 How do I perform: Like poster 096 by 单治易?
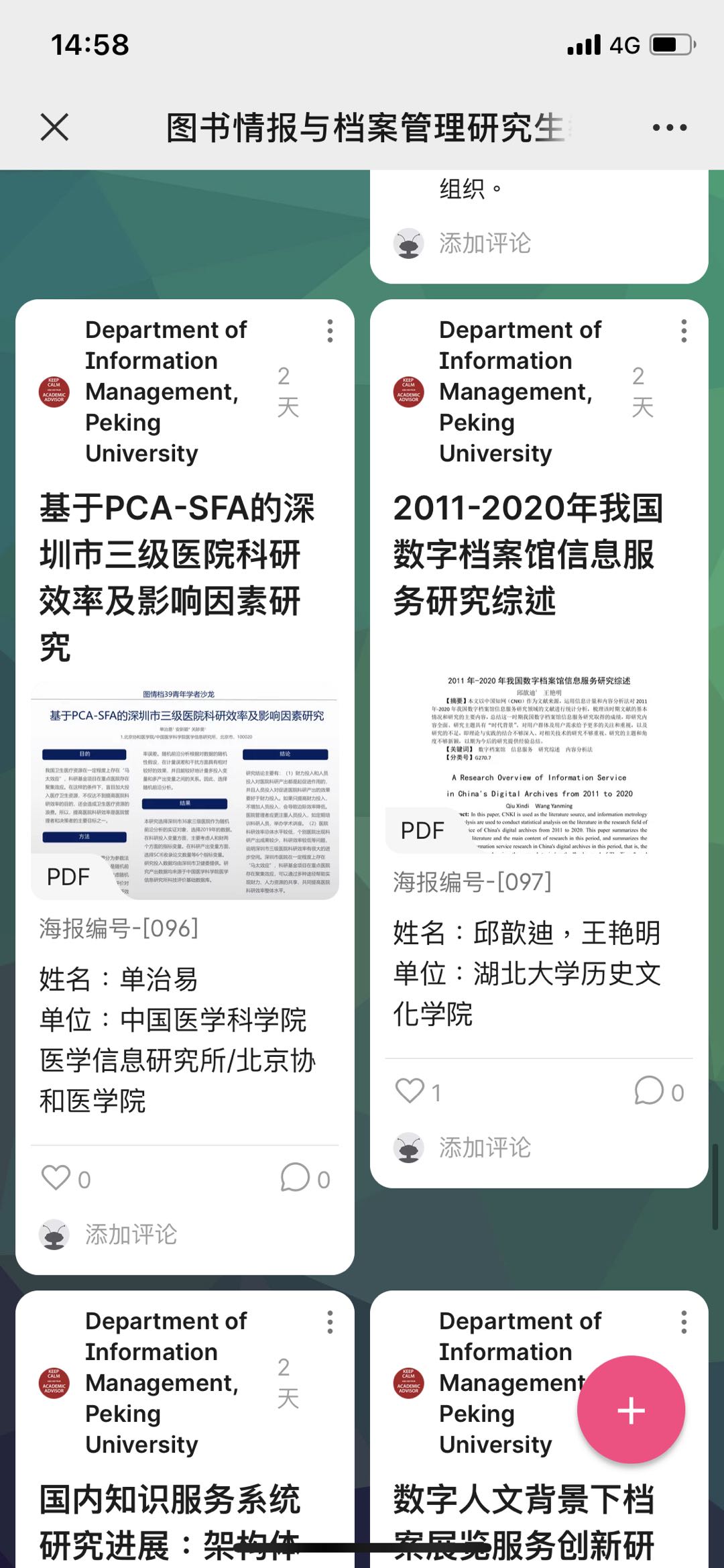56,1178
